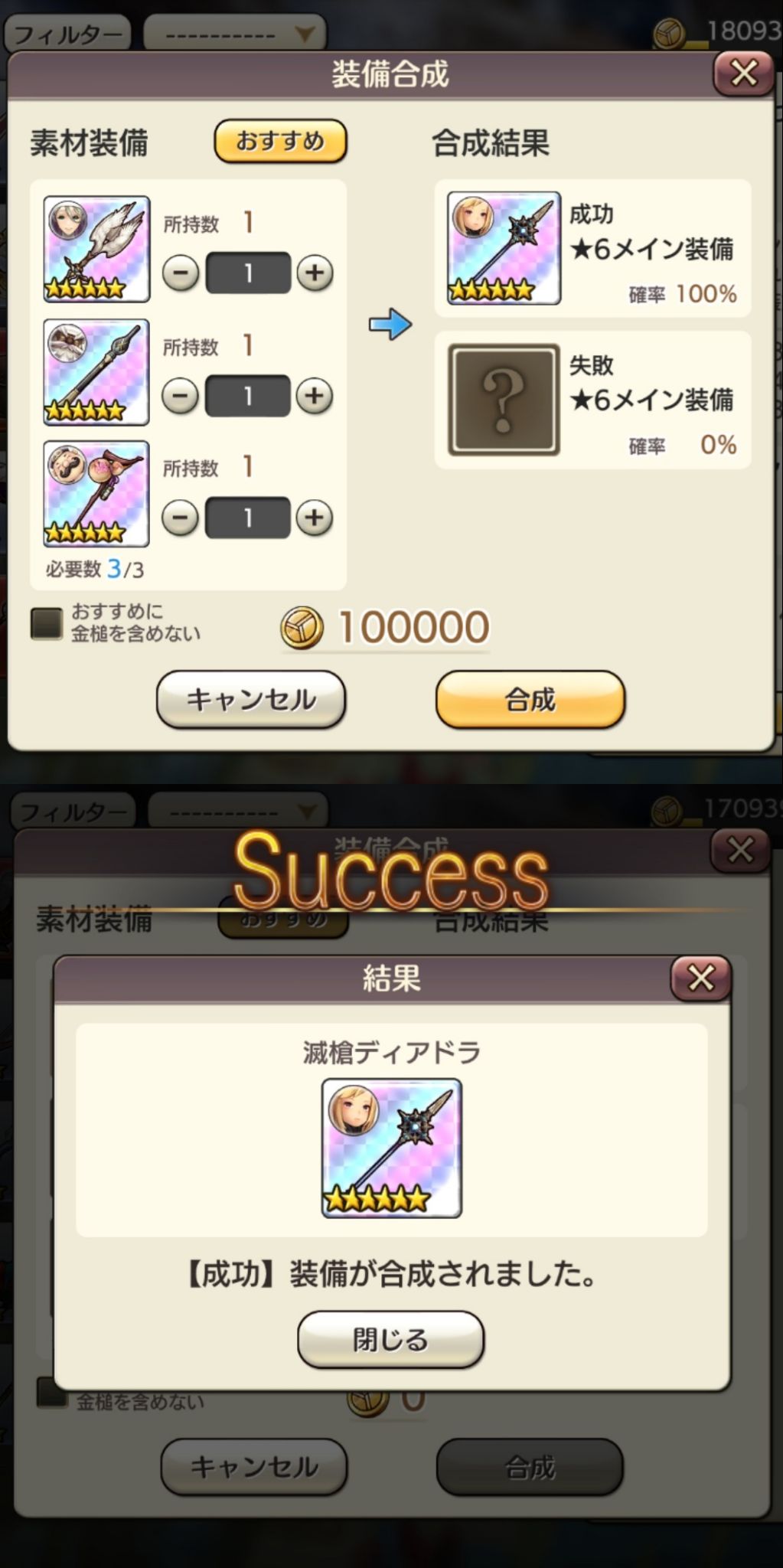Tap キャンセル beside the orange 合成 button
This screenshot has width=783, height=1568.
[251, 699]
